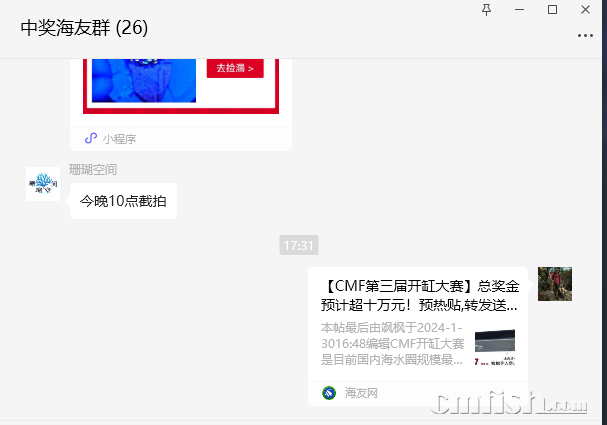Tap the red 去捡漏 button
This screenshot has width=607, height=425.
click(234, 68)
